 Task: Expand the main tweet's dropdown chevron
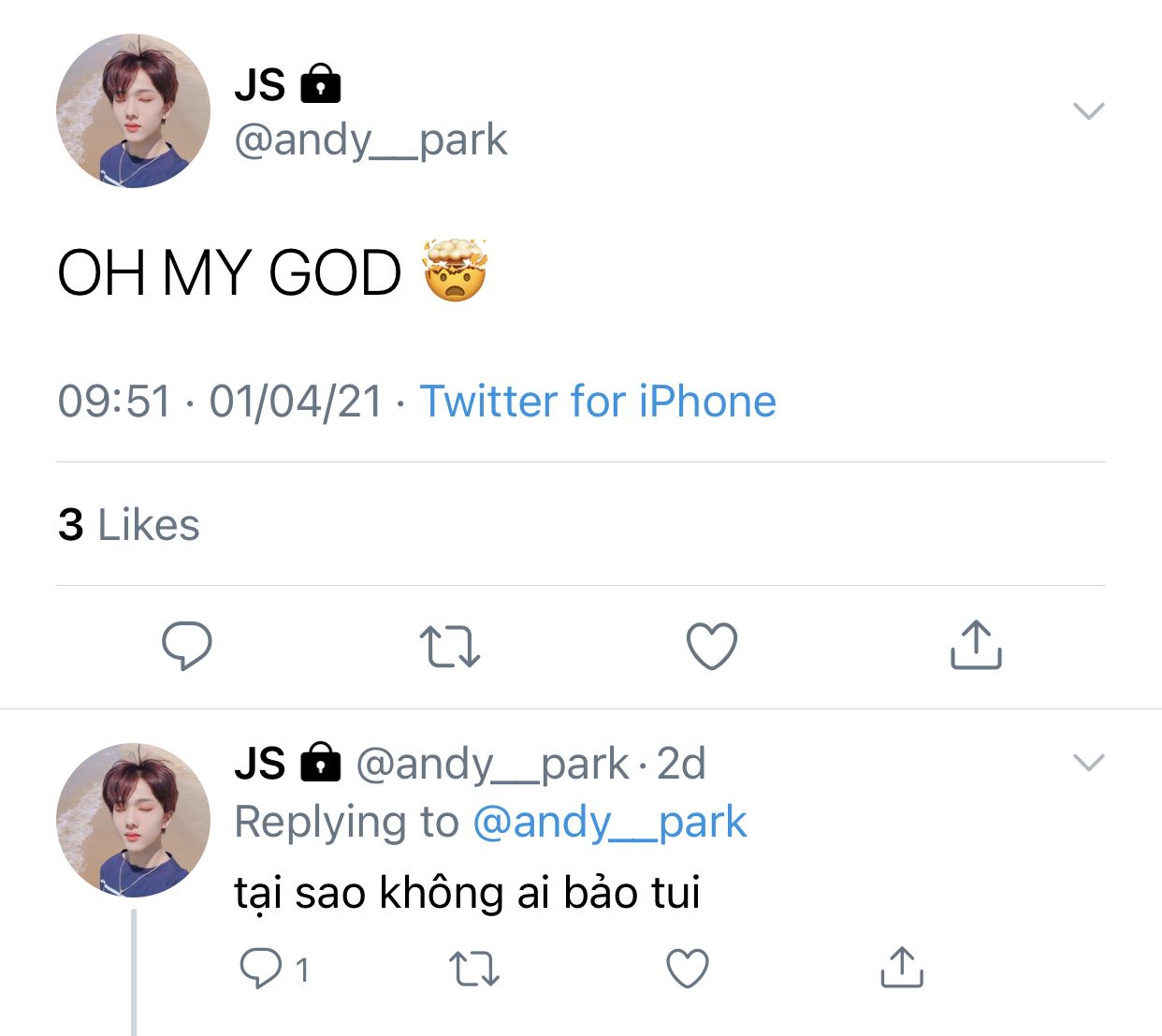point(1088,111)
